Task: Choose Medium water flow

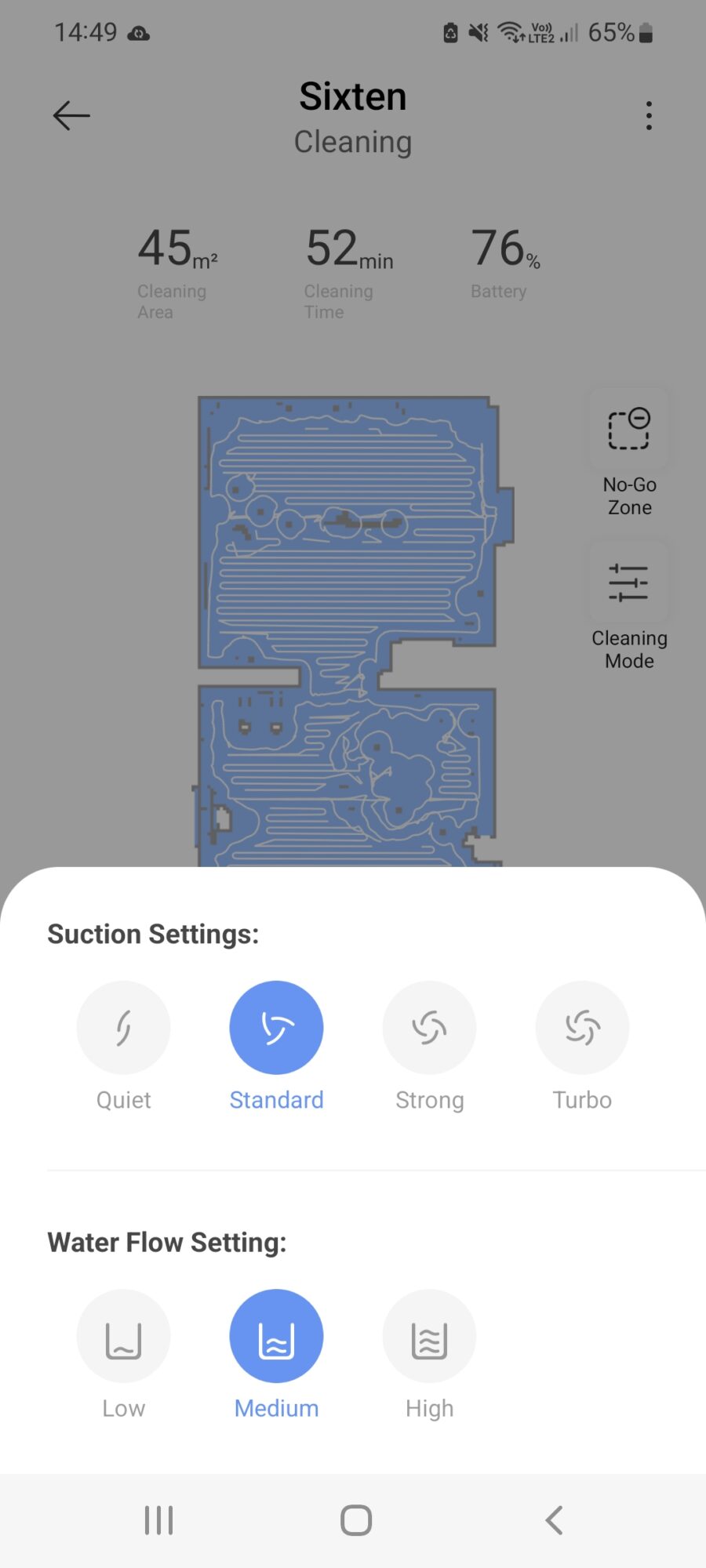Action: (276, 1336)
